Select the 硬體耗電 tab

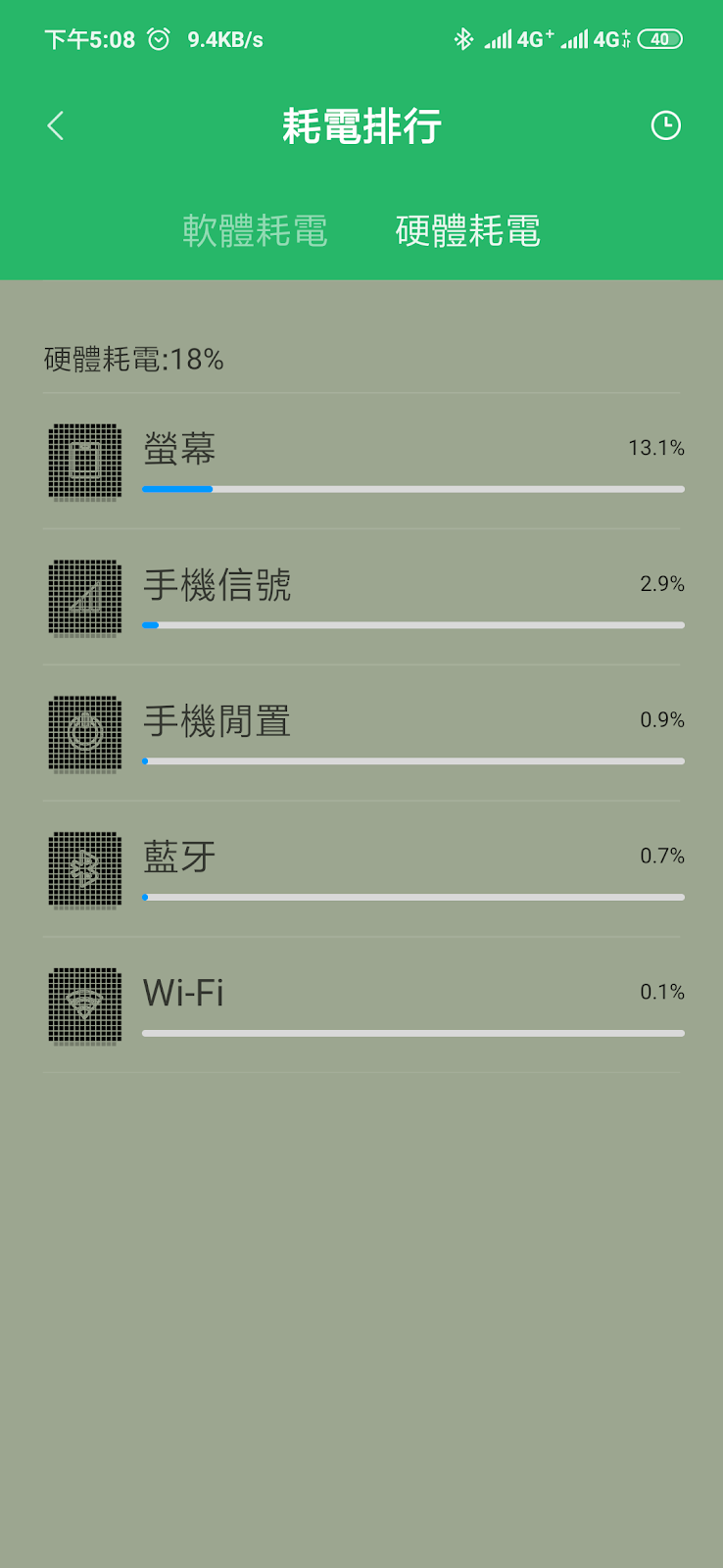467,231
